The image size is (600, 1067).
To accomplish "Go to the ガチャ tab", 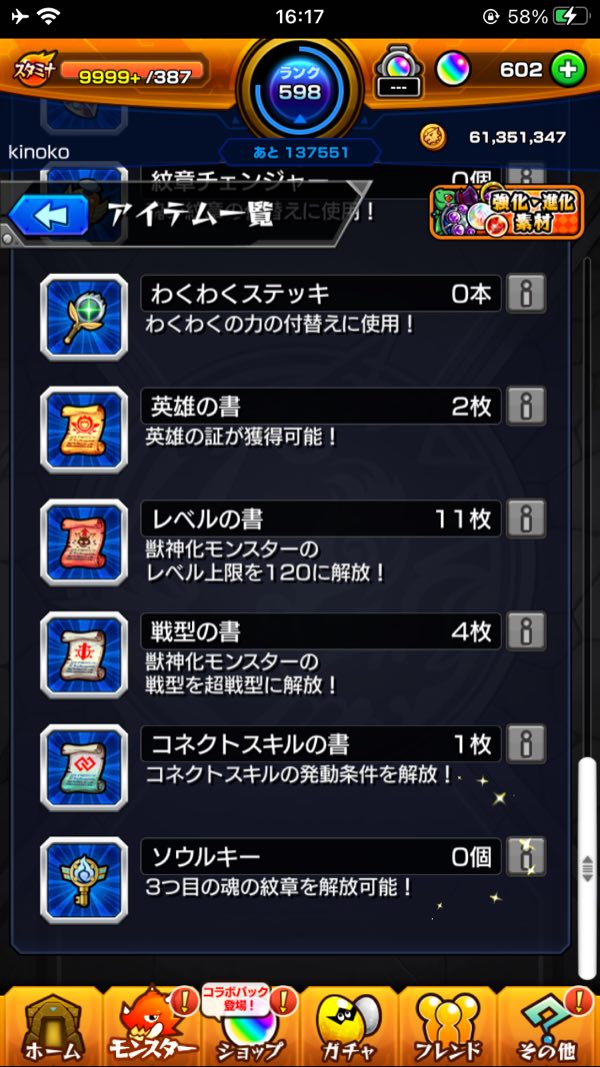I will coord(350,1026).
